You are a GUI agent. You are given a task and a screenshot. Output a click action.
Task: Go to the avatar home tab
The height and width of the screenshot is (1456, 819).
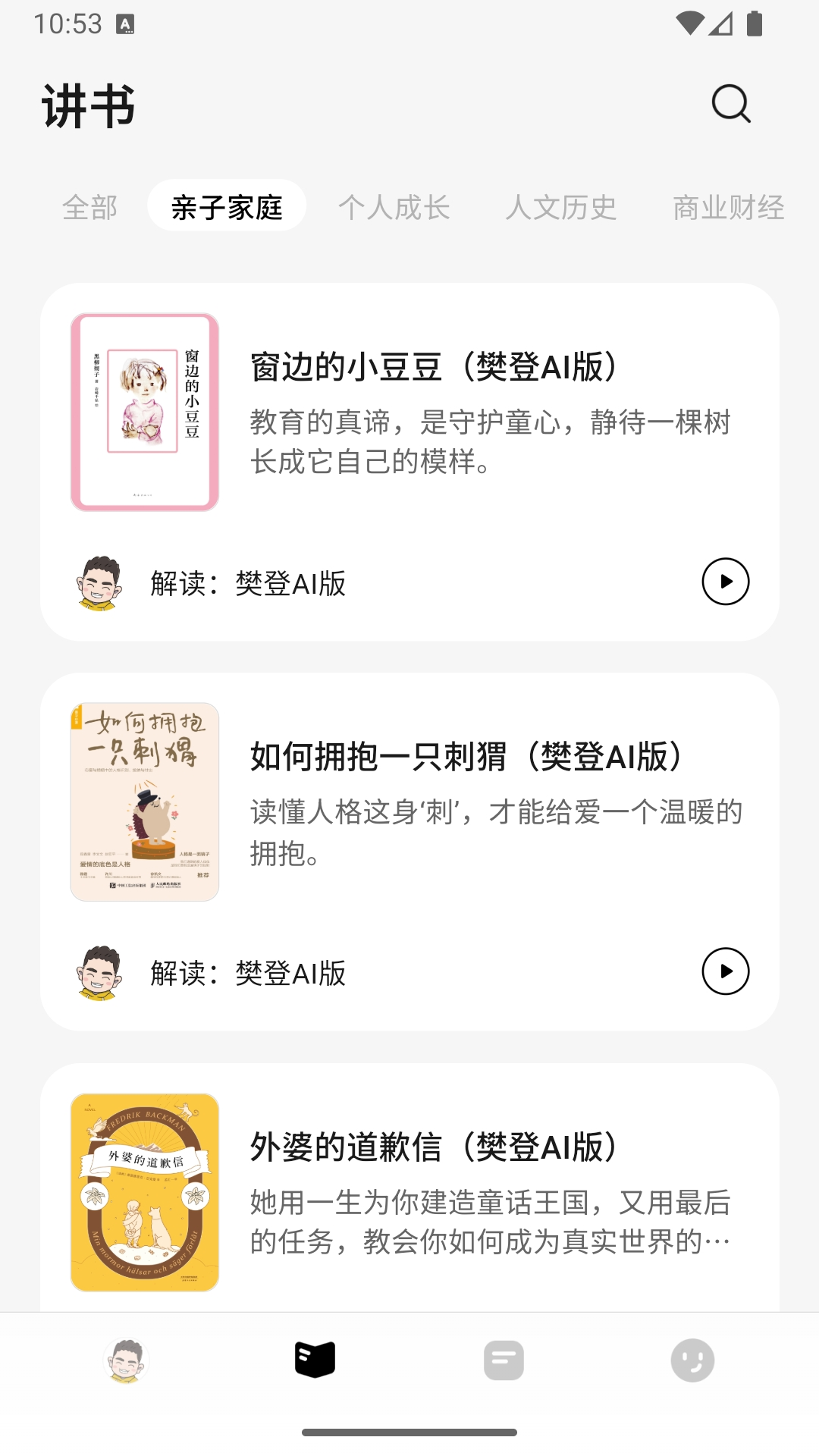(126, 1360)
